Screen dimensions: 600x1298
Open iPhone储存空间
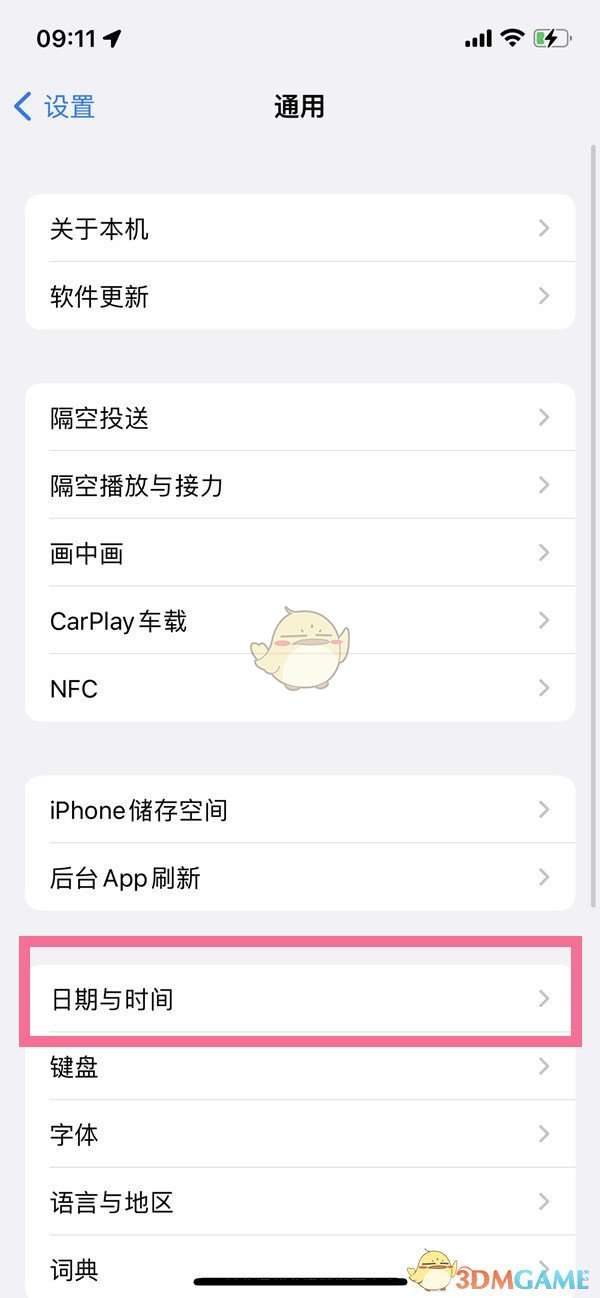(x=300, y=810)
